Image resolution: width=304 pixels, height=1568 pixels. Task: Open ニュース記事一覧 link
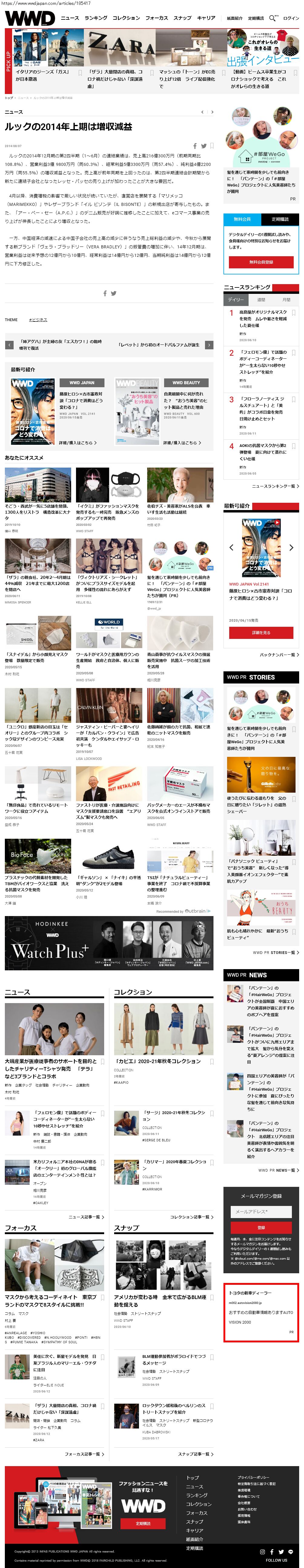(86, 1217)
